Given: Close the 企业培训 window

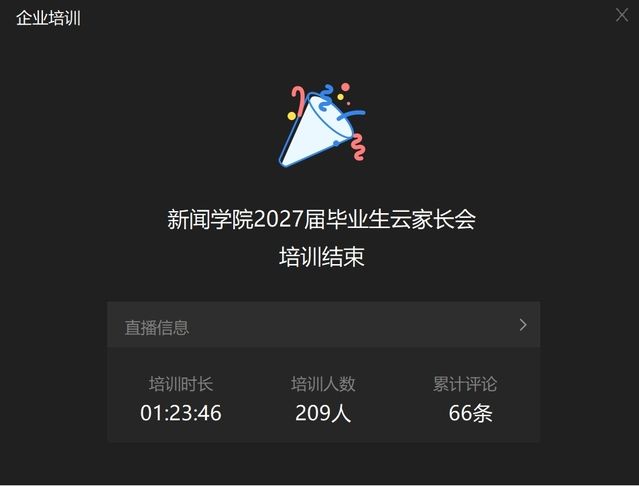Looking at the screenshot, I should [622, 14].
